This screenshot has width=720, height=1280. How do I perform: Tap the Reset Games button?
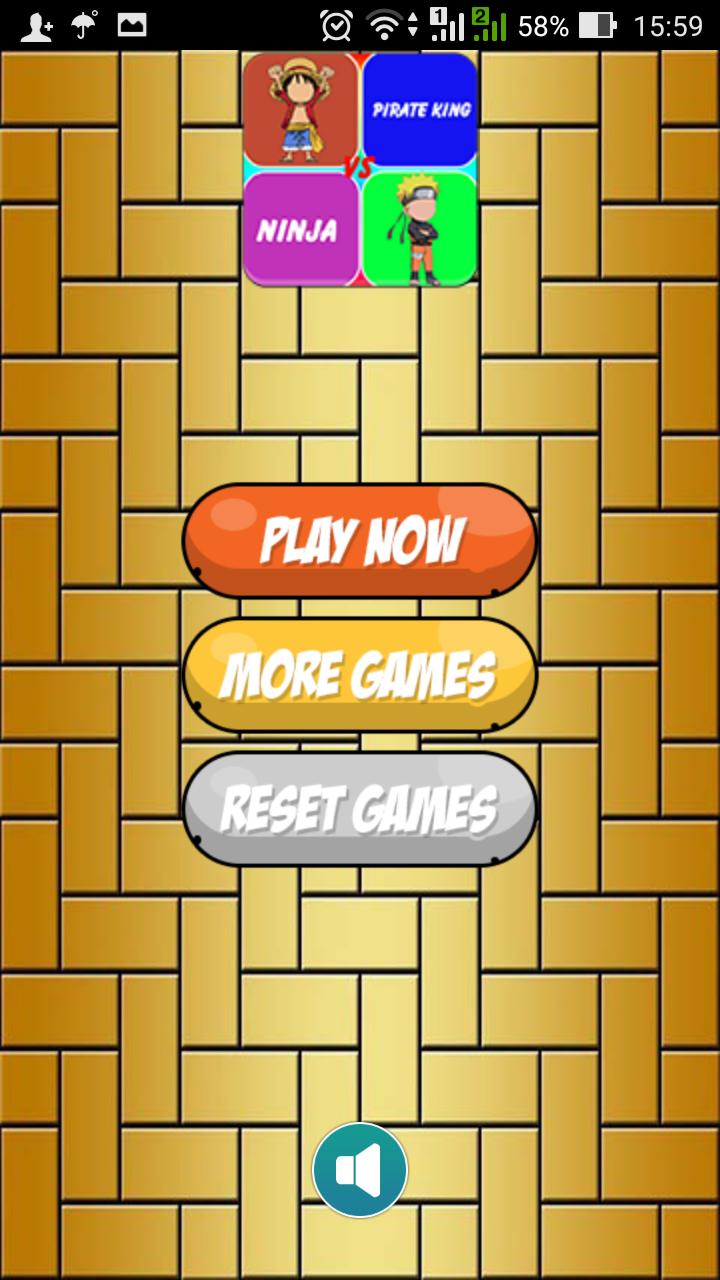(360, 809)
